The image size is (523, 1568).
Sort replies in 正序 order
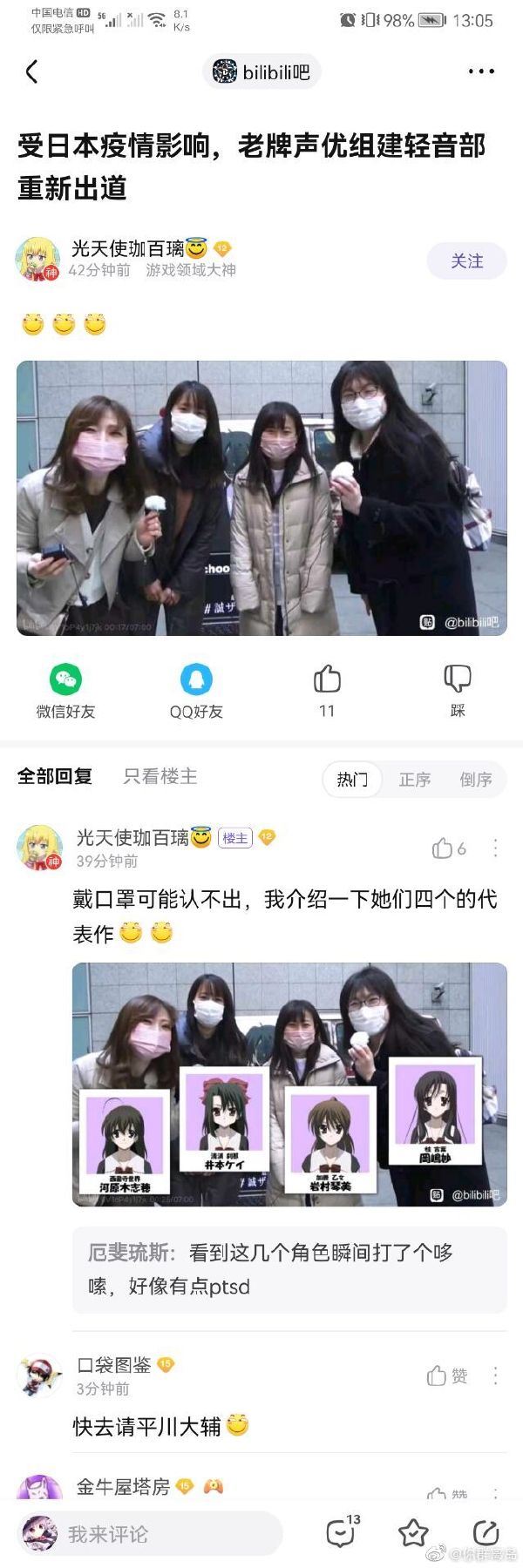(x=415, y=779)
